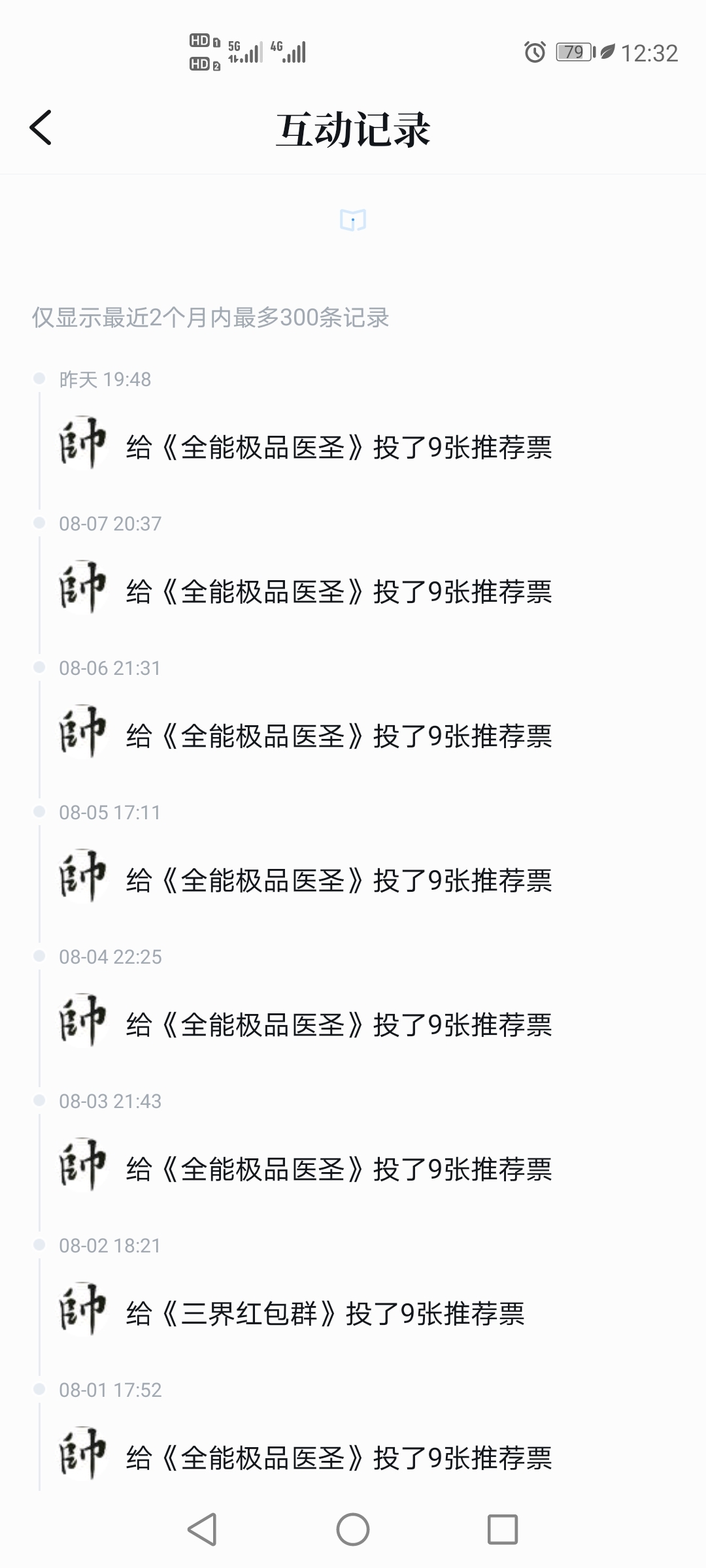Tap the 08-04 22:25 vote record
Image resolution: width=706 pixels, height=1568 pixels.
[x=339, y=1025]
